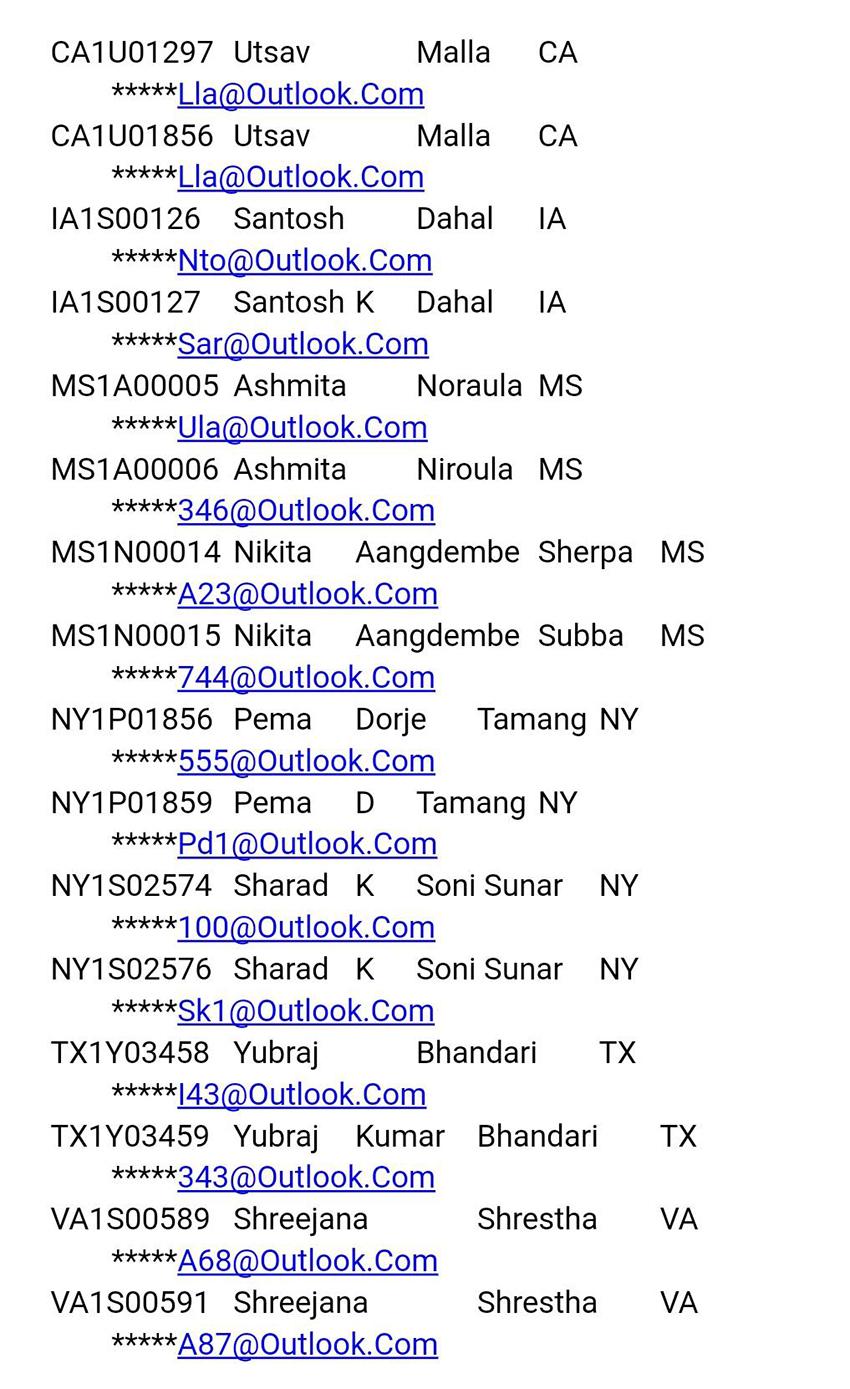Open the A68@Outlook.Com link
The height and width of the screenshot is (1389, 850).
307,1261
